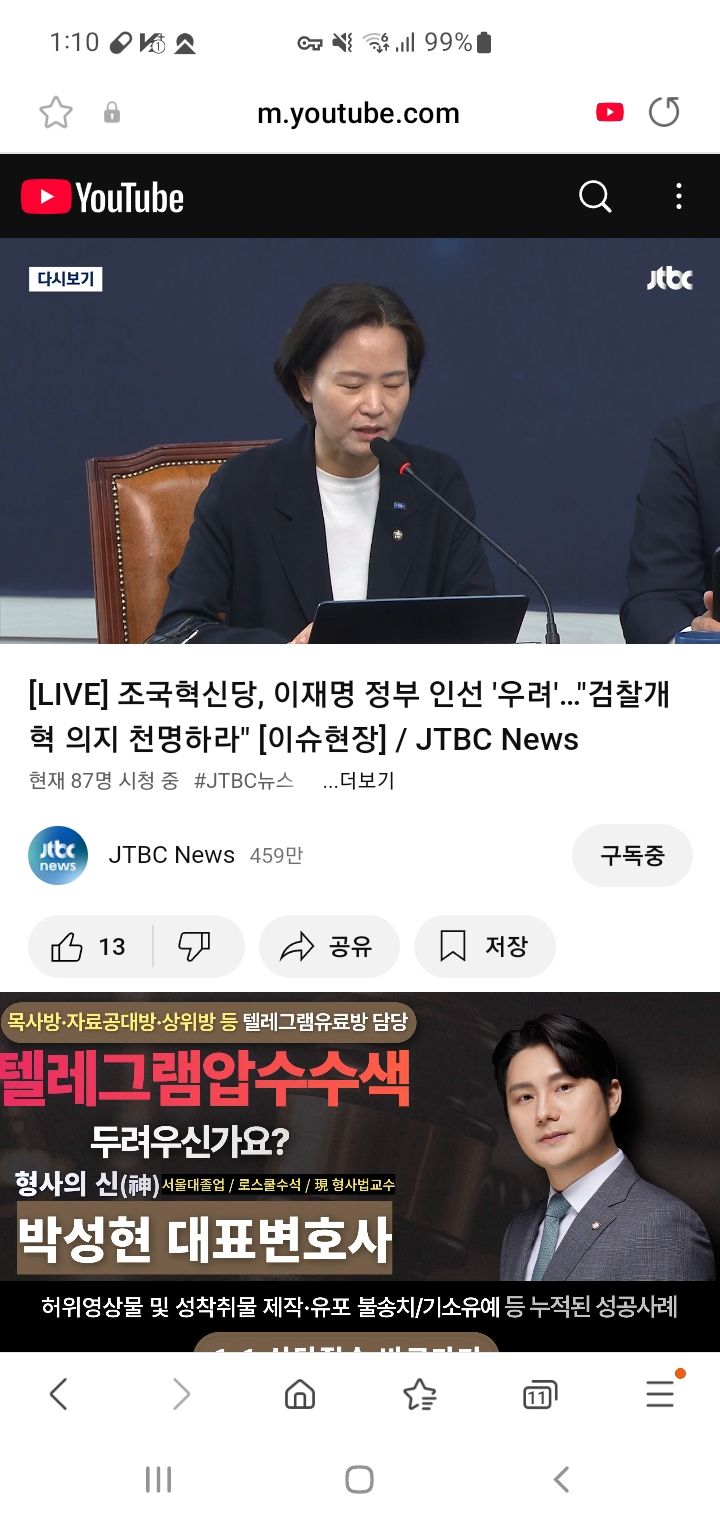720x1520 pixels.
Task: Save the video with 저장
Action: point(485,947)
